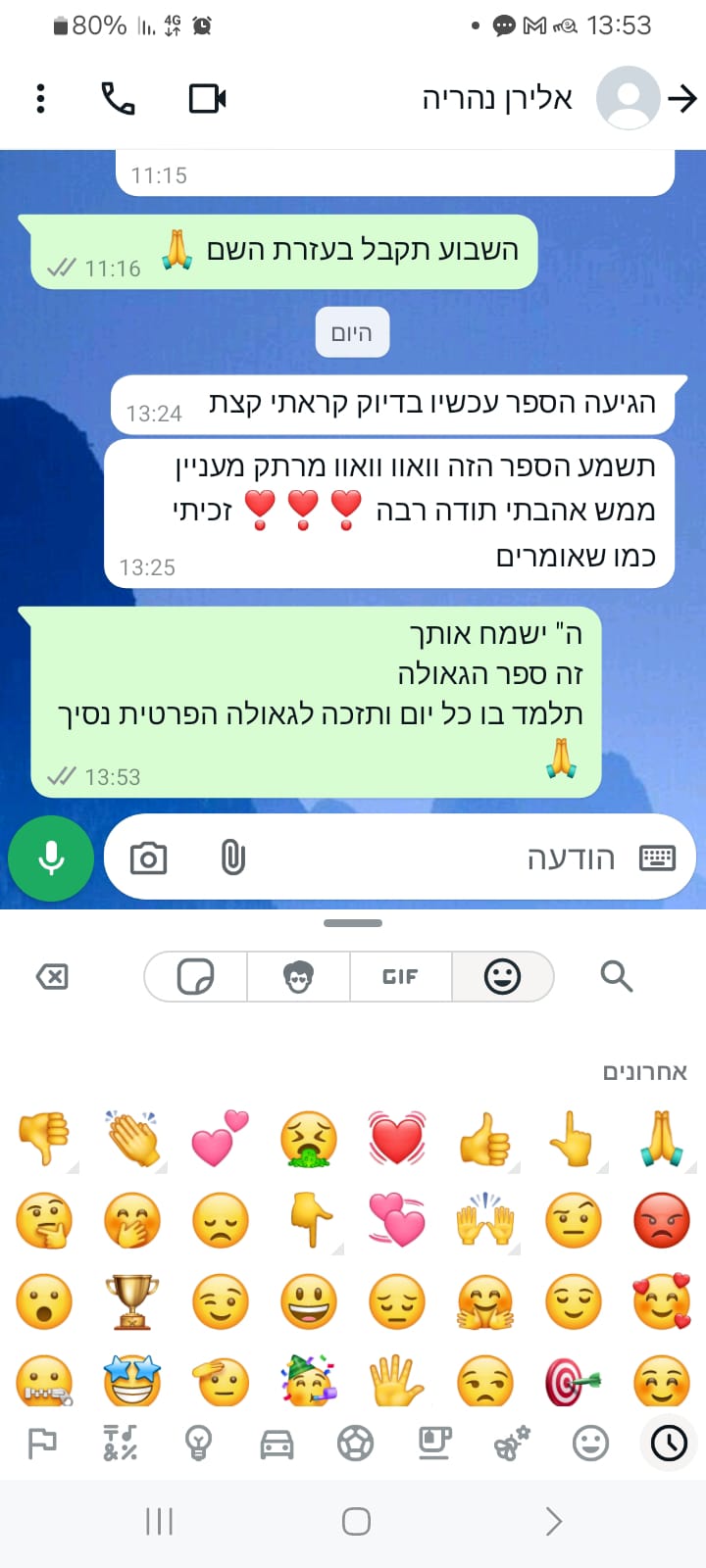
Task: Start a video call
Action: [x=207, y=98]
